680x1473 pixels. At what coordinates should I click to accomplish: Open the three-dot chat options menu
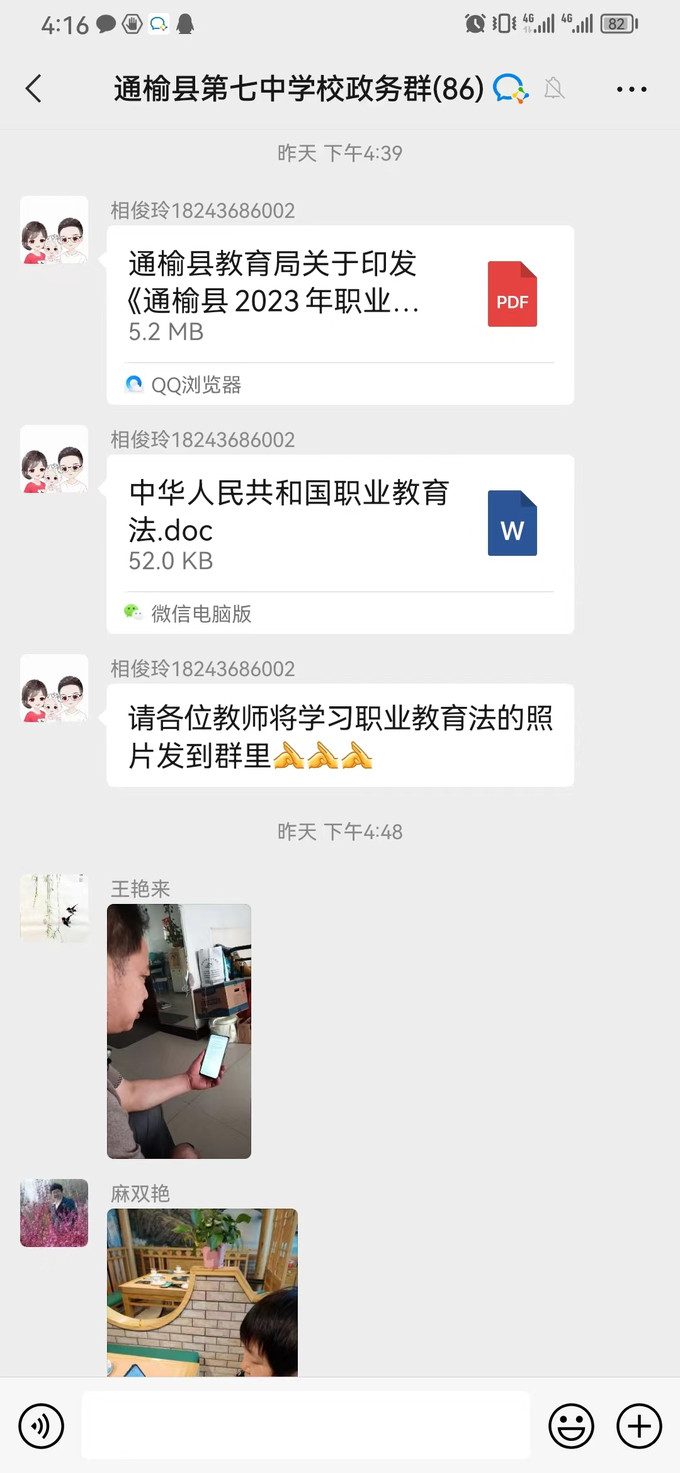[x=631, y=89]
